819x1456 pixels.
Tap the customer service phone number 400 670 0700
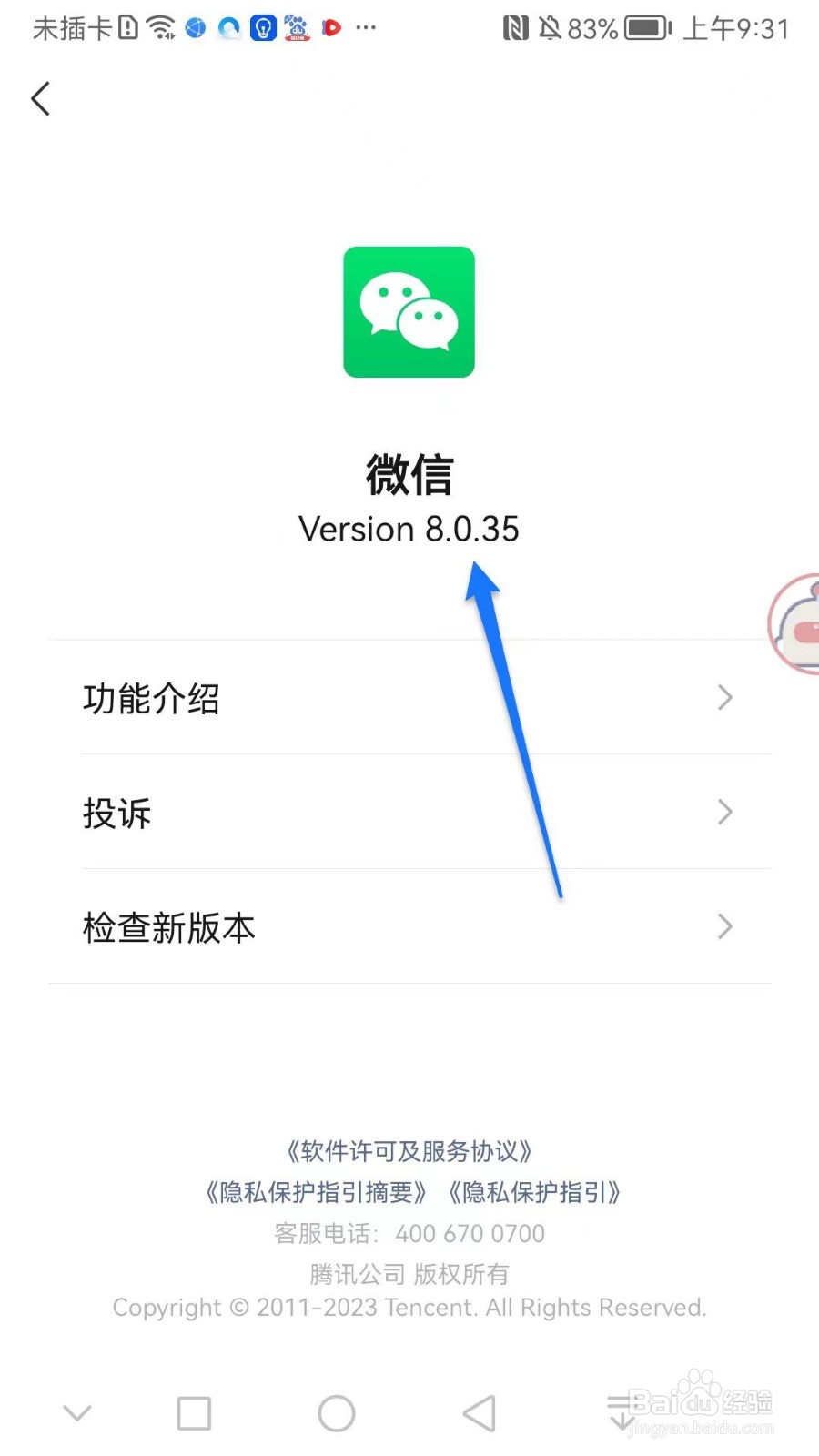pos(470,1233)
